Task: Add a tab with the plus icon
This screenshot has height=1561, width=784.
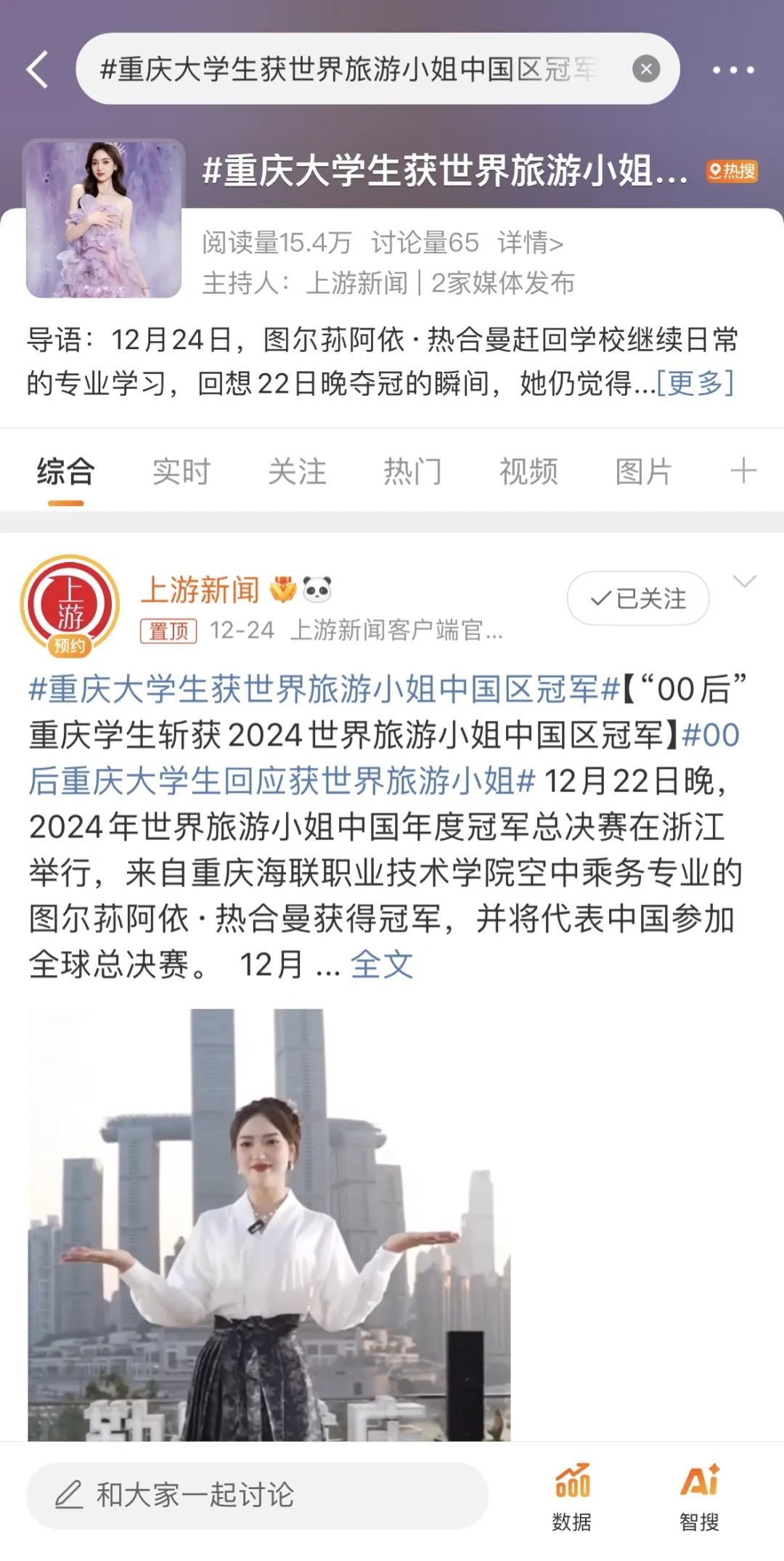Action: [743, 470]
